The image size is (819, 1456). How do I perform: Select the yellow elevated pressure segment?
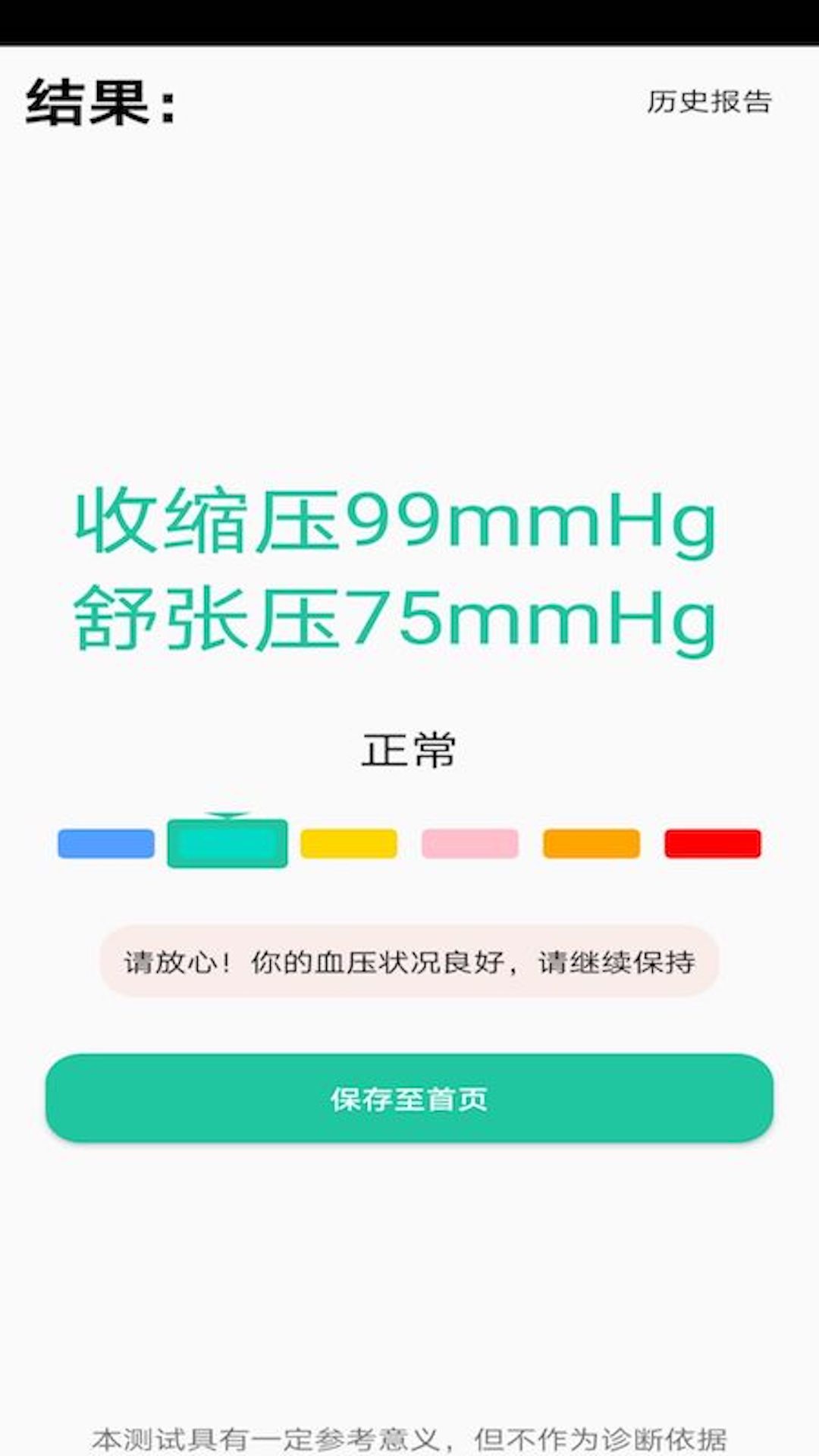(349, 842)
